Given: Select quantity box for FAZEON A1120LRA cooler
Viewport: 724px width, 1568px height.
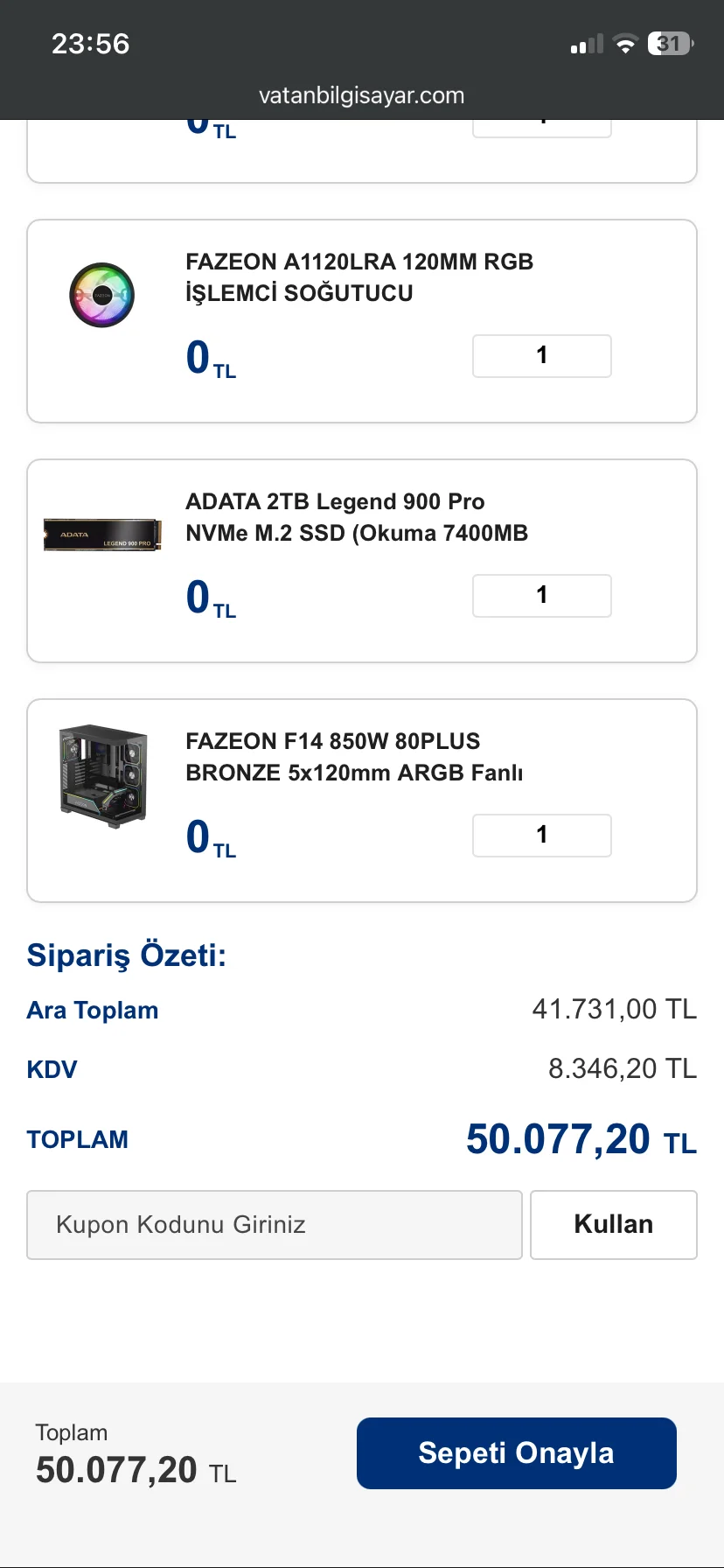Looking at the screenshot, I should point(541,356).
